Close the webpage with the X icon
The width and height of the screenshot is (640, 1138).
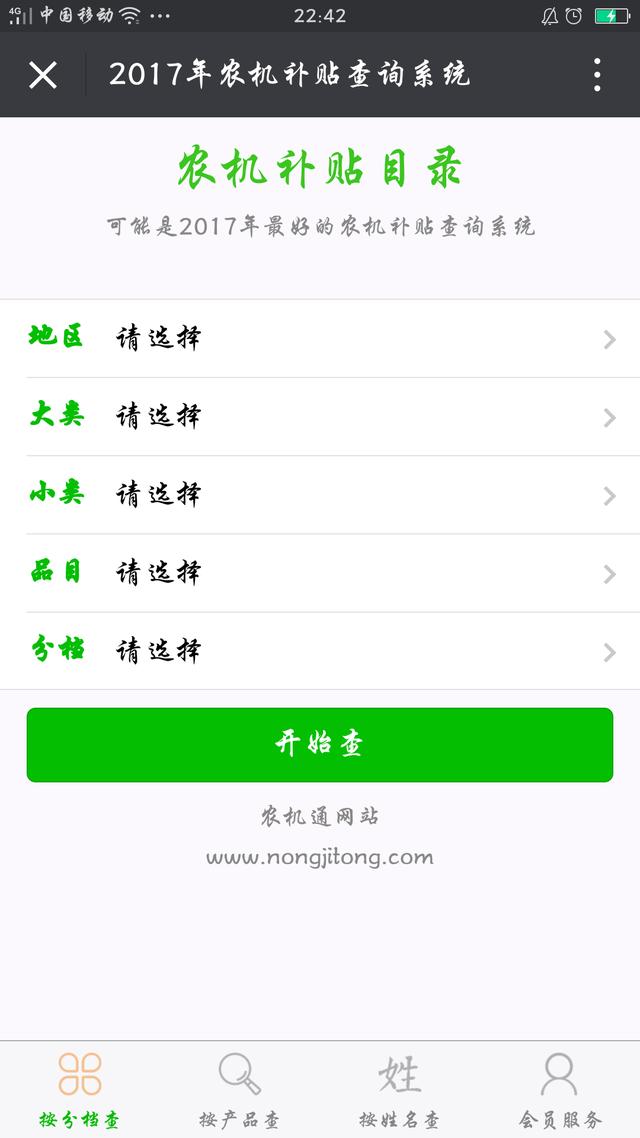point(43,75)
